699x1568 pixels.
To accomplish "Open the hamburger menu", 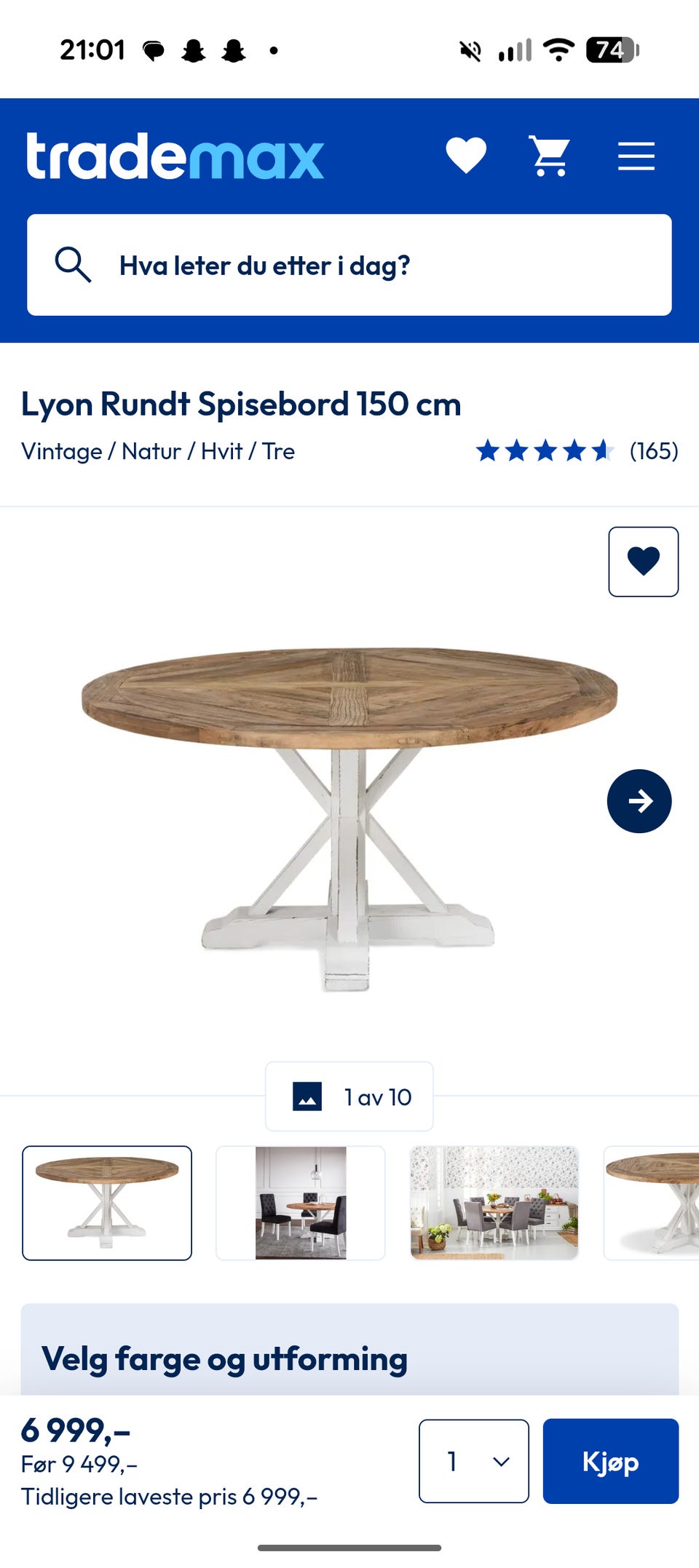I will (x=636, y=156).
